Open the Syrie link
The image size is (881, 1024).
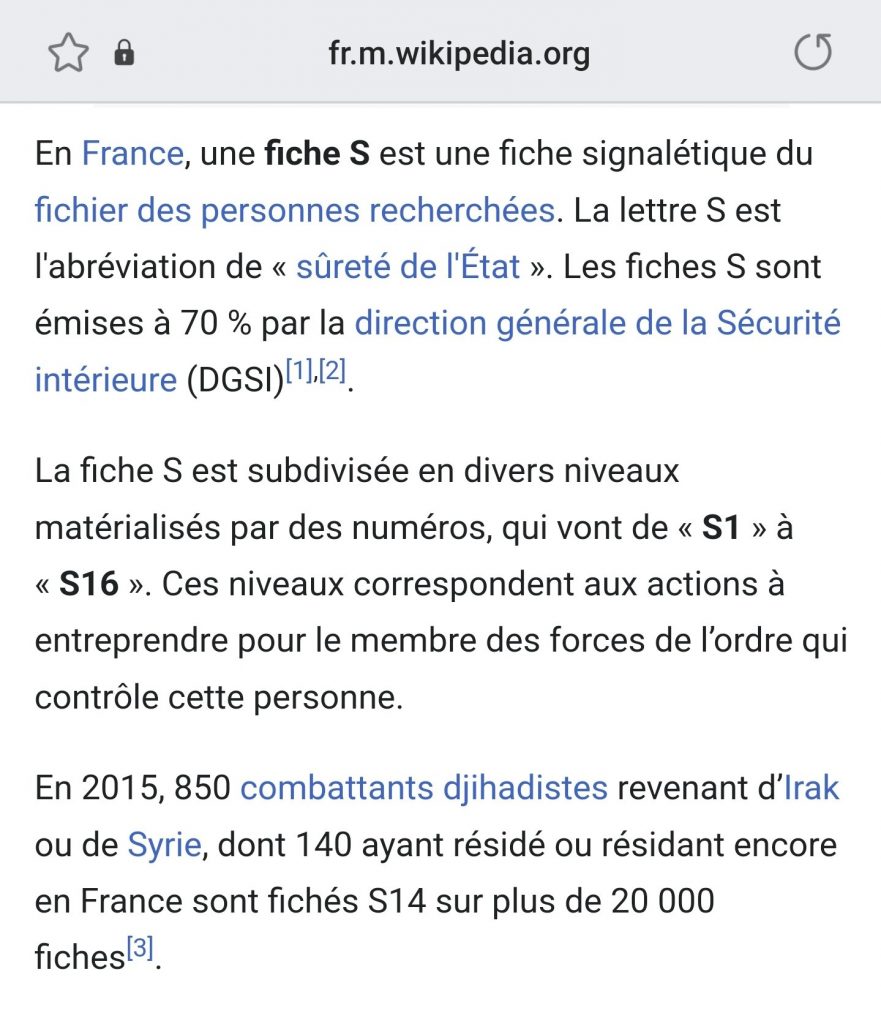(x=165, y=844)
